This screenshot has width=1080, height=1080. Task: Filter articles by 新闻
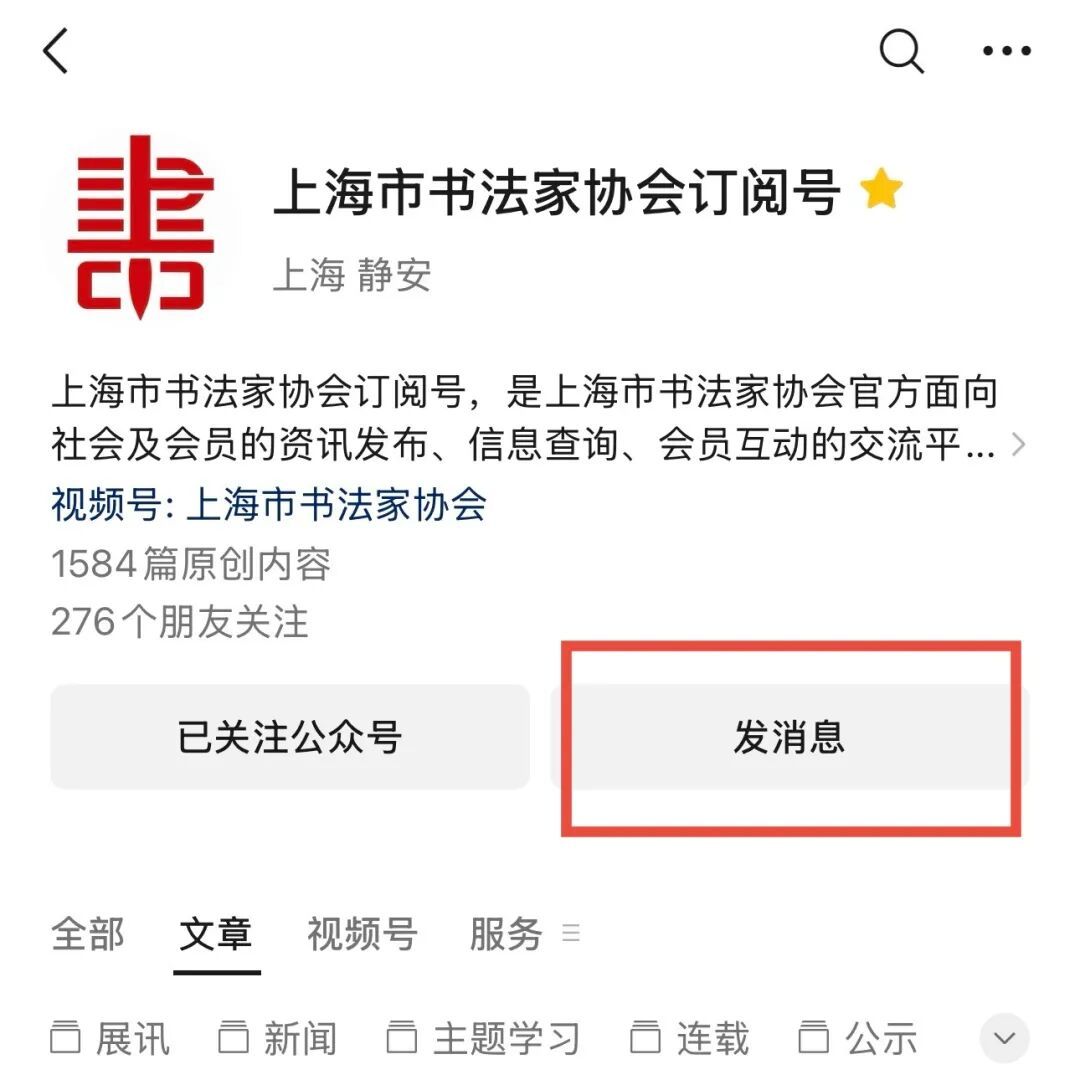pos(278,1038)
